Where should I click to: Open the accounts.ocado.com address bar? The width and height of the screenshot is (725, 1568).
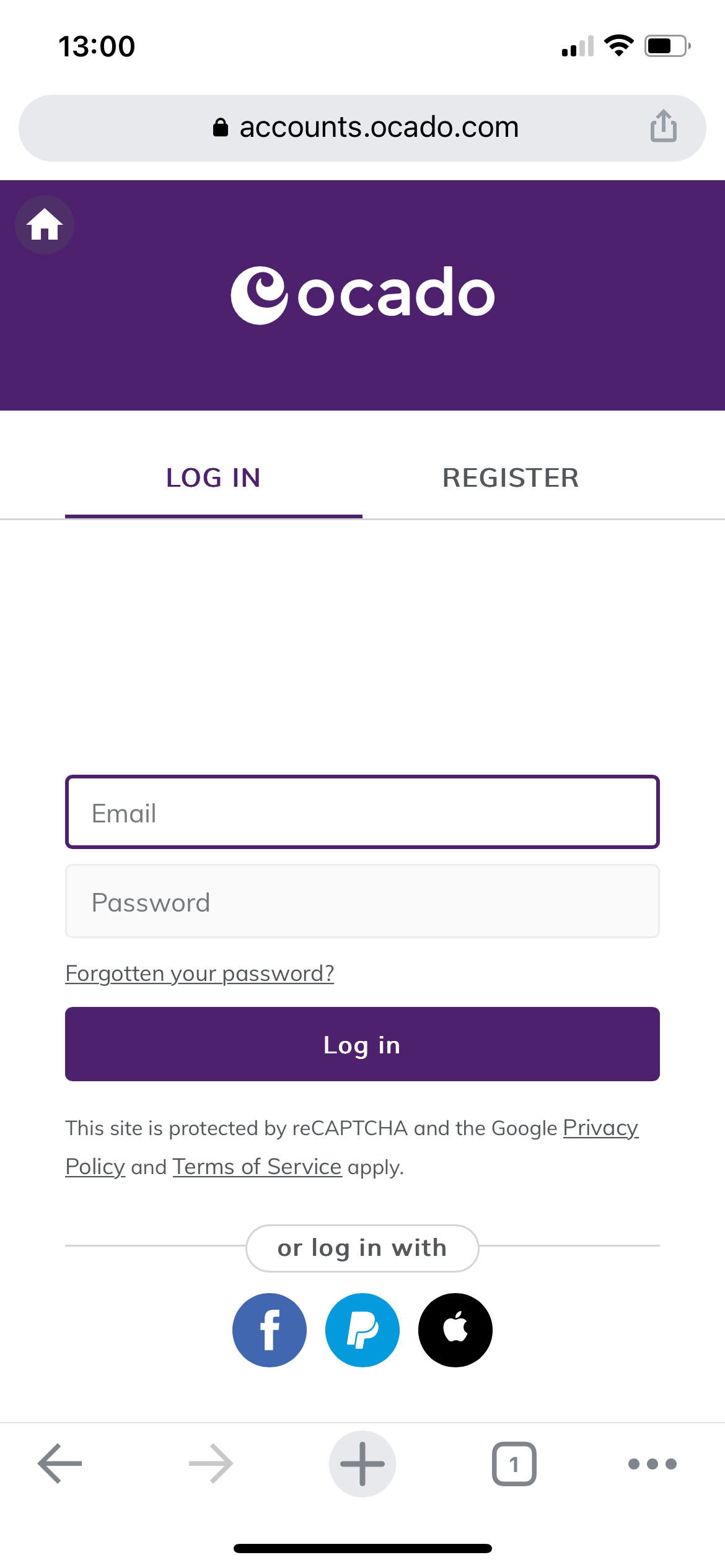coord(366,128)
